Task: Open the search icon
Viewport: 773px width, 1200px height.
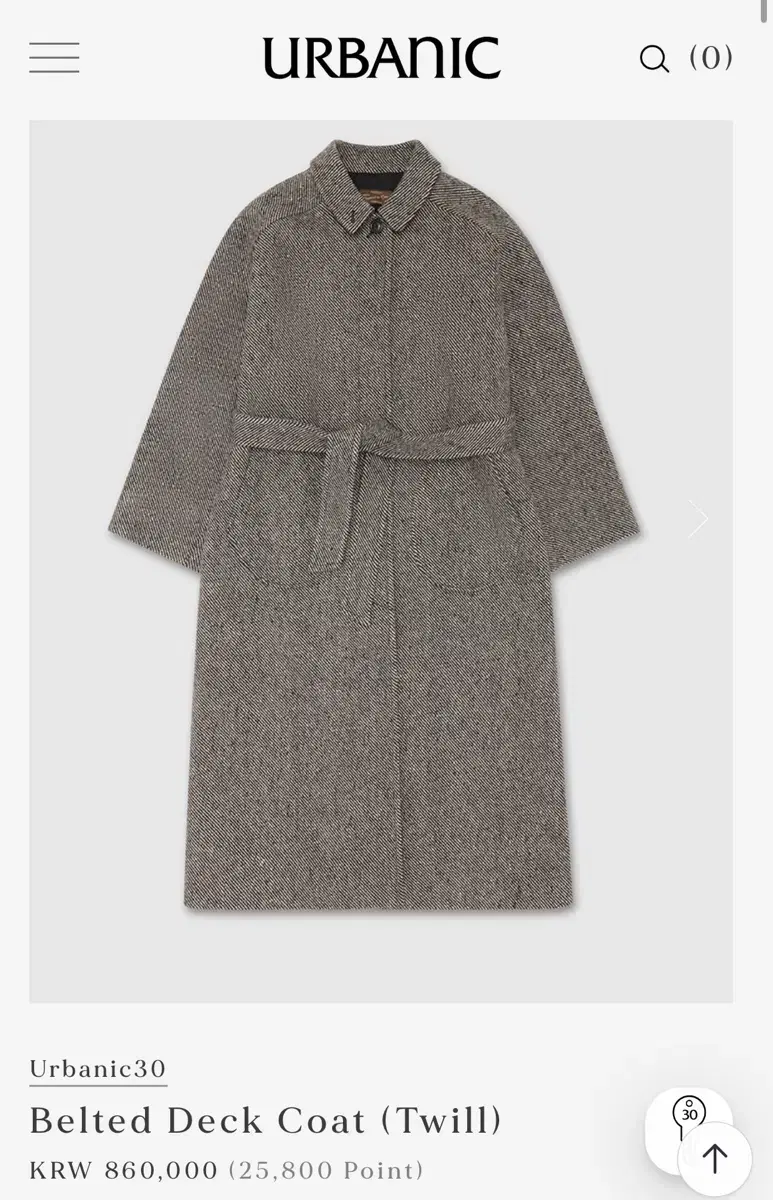Action: click(x=654, y=59)
